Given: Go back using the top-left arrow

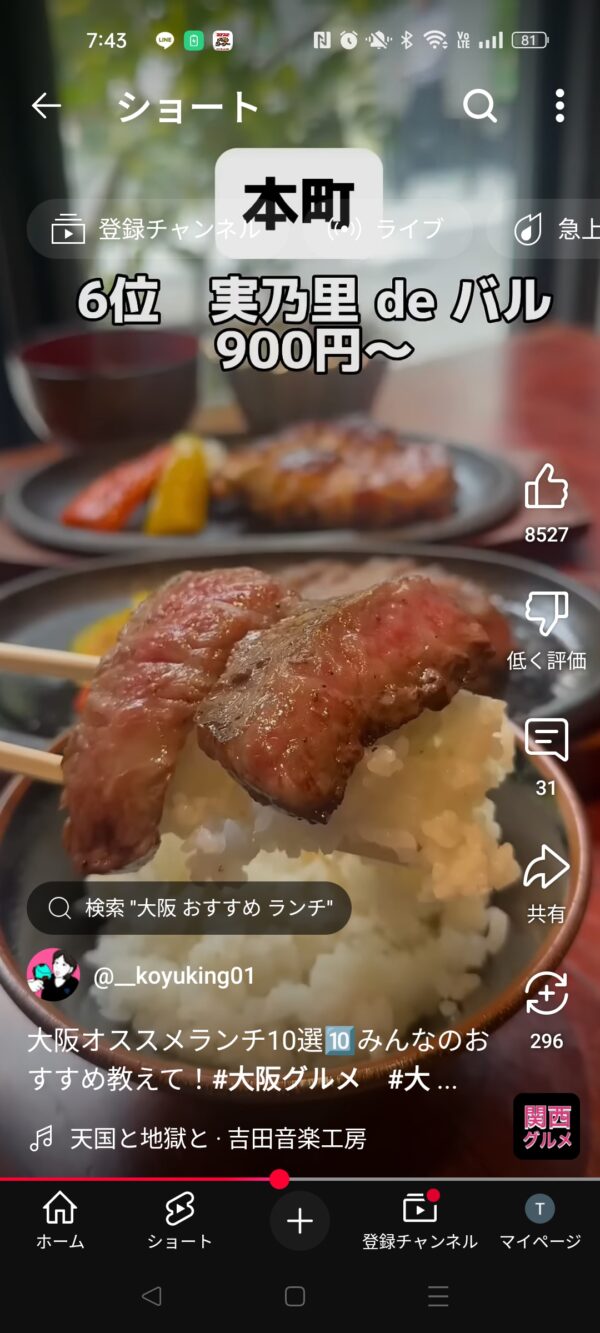Looking at the screenshot, I should [x=46, y=106].
